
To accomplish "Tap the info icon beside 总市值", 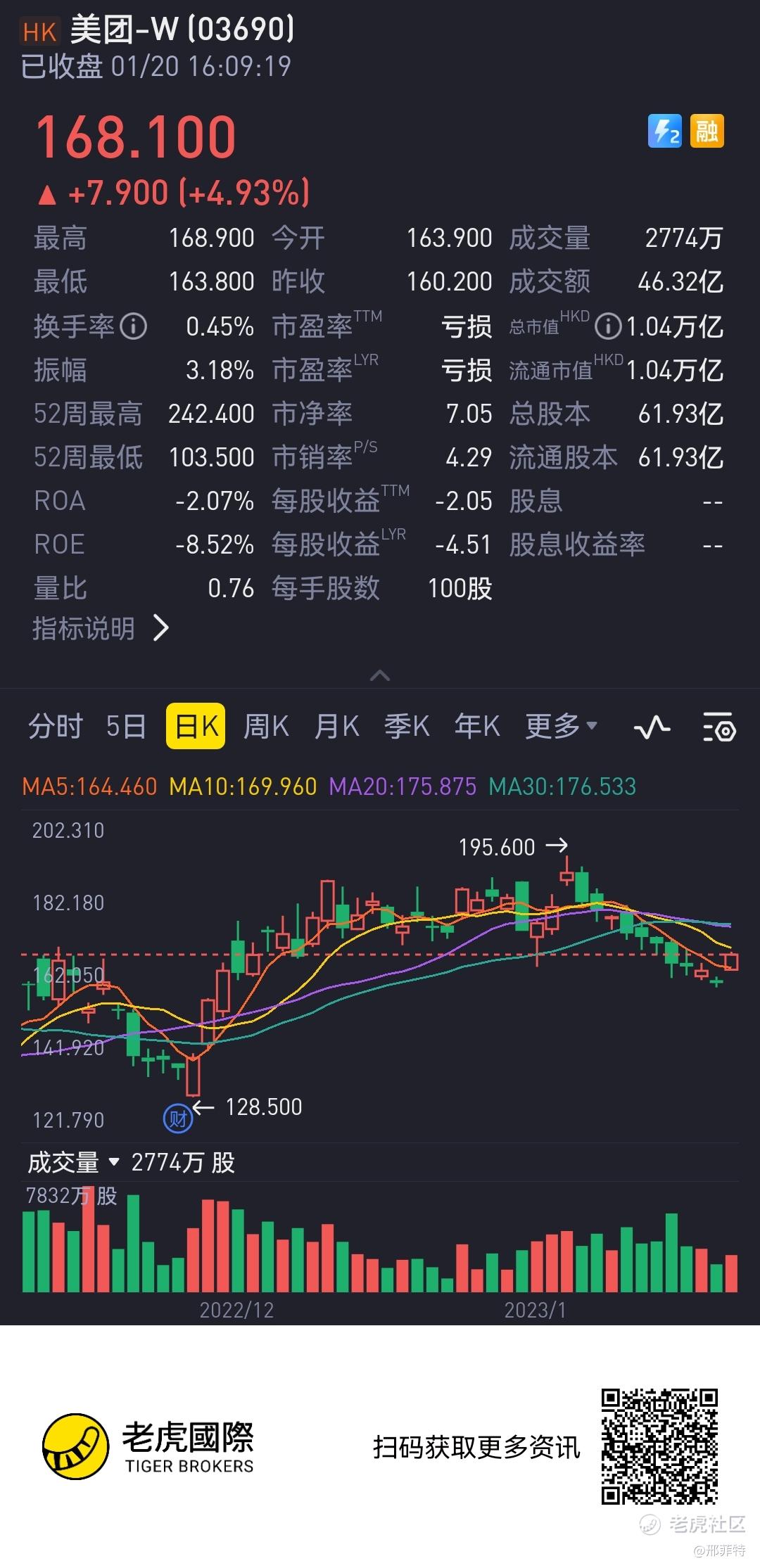I will click(x=608, y=326).
